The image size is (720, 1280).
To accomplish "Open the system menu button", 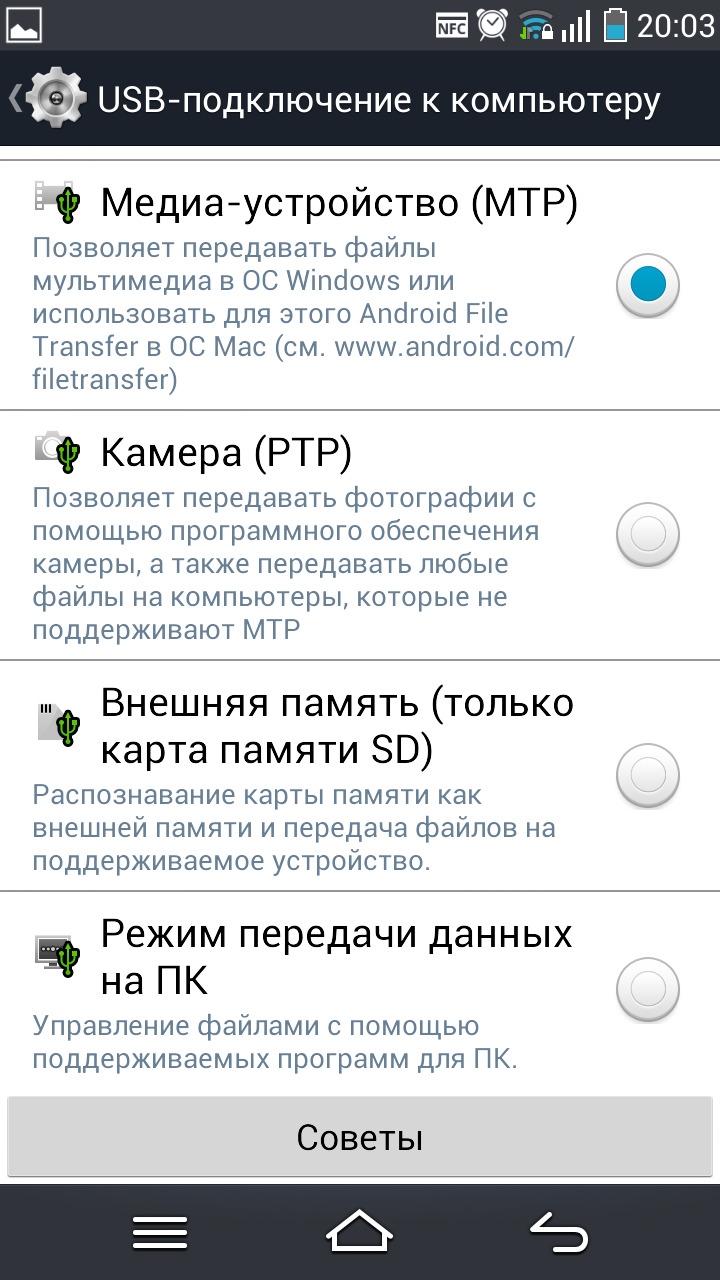I will [160, 1232].
